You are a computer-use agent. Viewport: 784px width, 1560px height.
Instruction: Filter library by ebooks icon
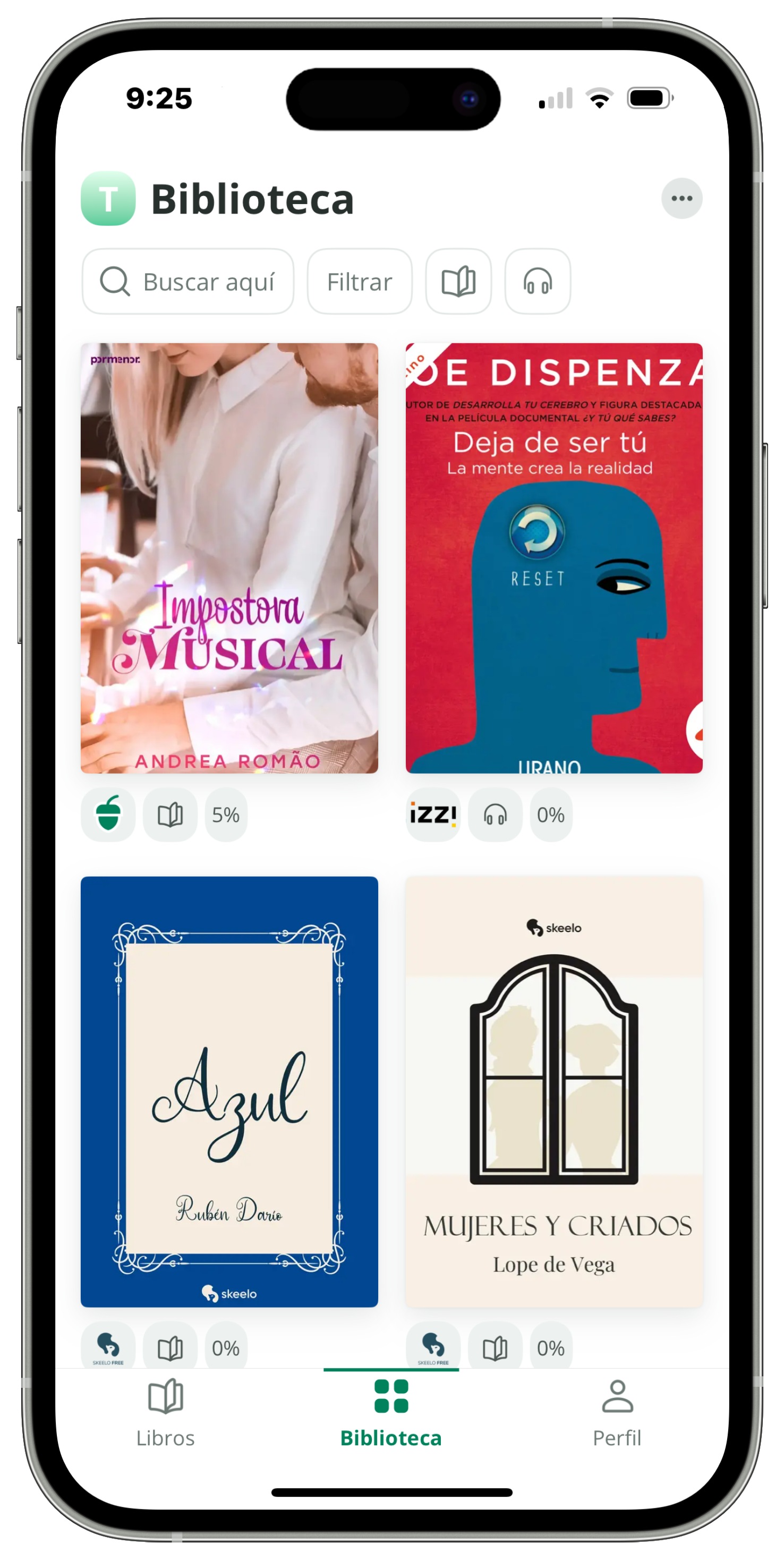click(x=458, y=282)
